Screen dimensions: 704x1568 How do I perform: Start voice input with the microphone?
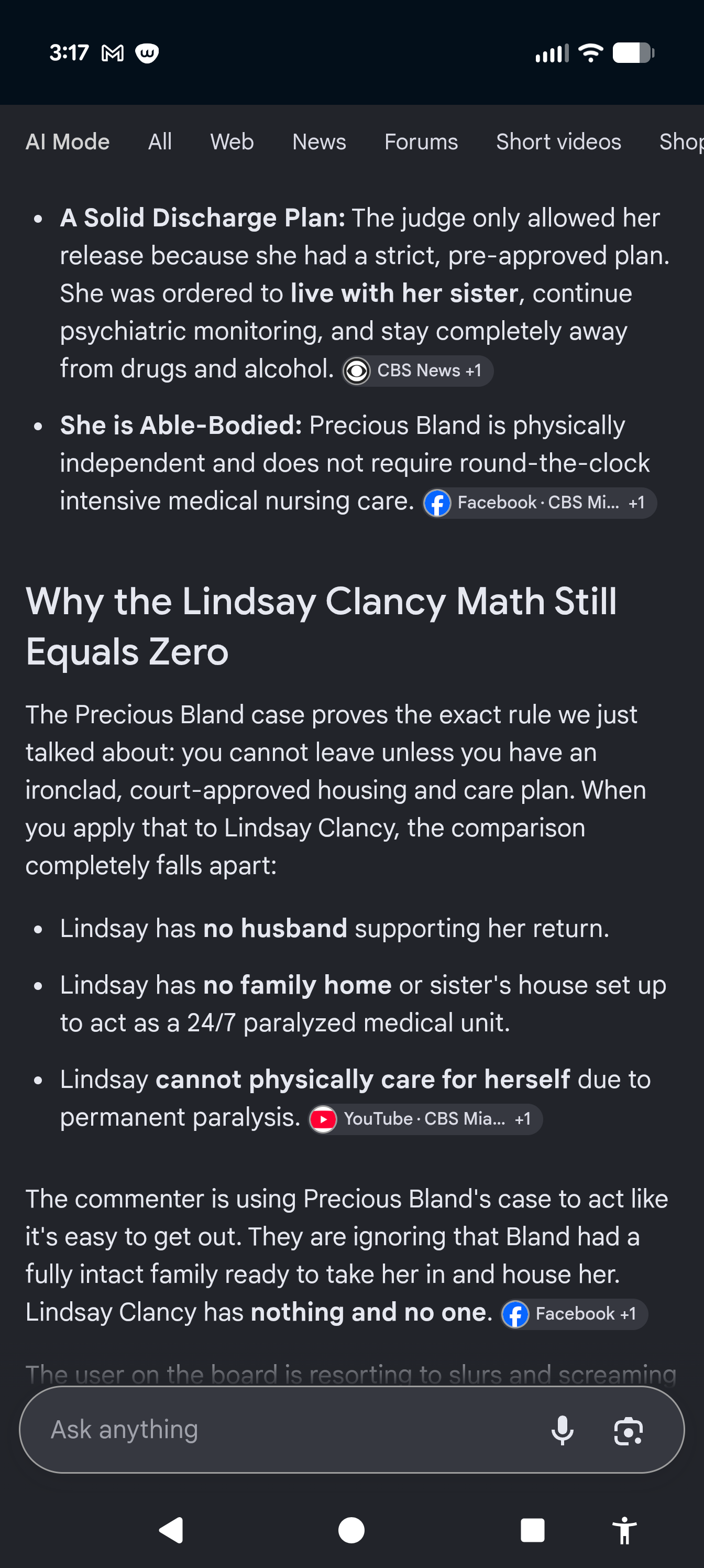562,1430
